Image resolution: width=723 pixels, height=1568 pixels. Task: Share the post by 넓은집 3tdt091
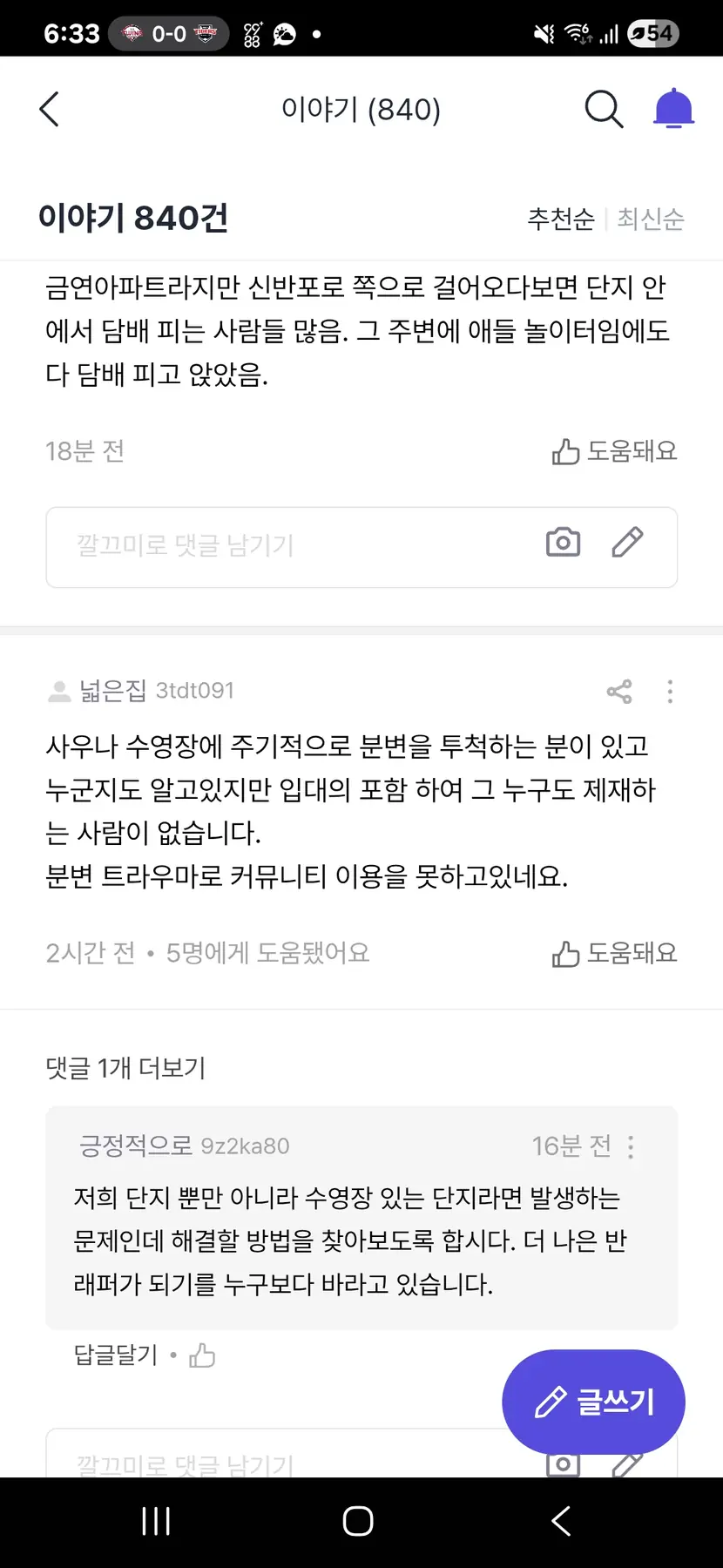[619, 692]
